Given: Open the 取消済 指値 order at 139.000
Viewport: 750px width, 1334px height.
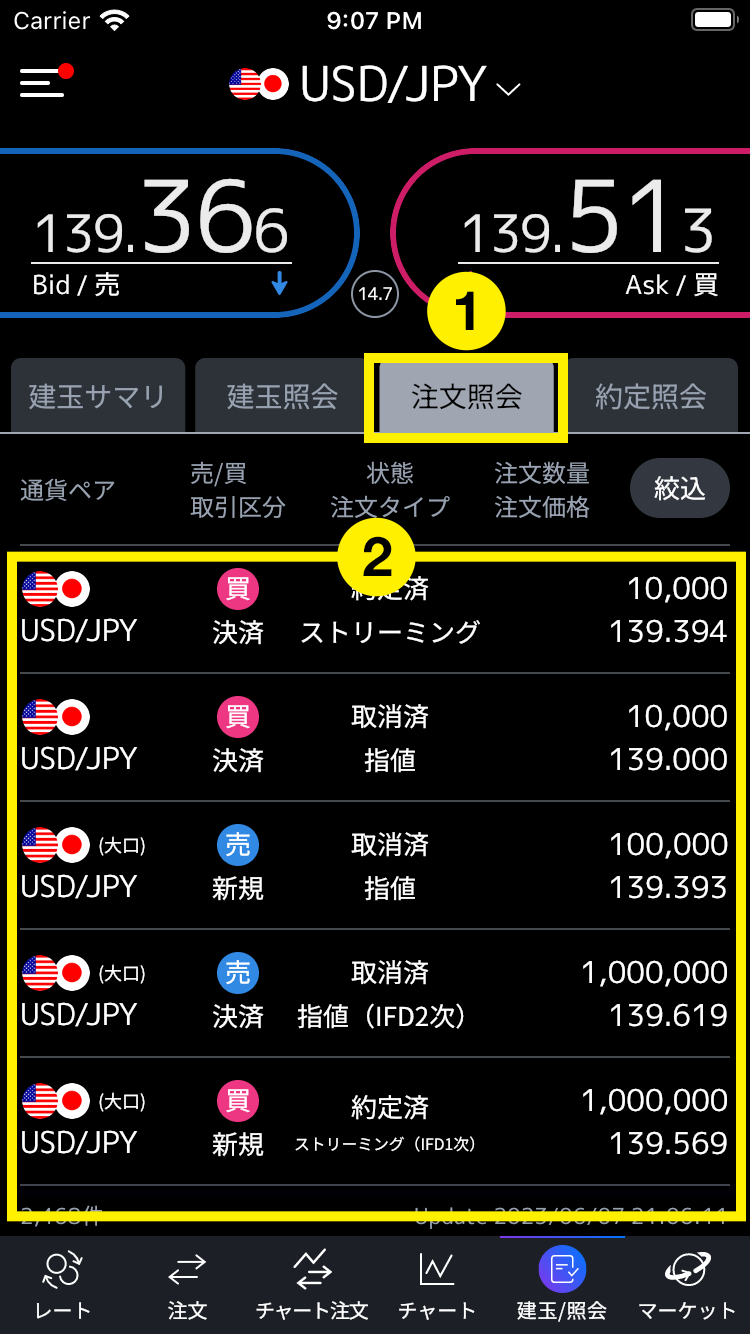Looking at the screenshot, I should pos(375,738).
